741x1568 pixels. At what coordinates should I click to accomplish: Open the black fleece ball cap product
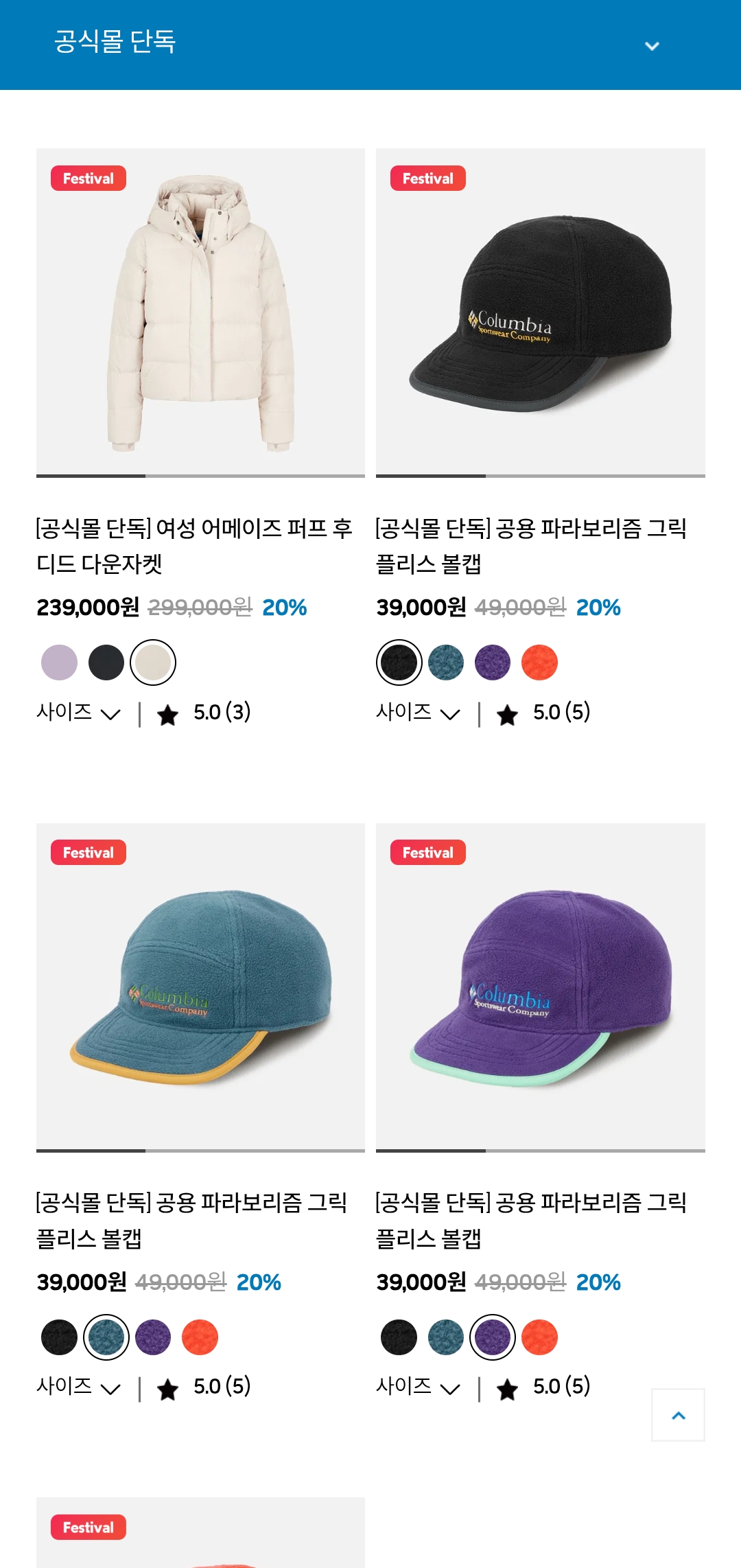[x=540, y=312]
